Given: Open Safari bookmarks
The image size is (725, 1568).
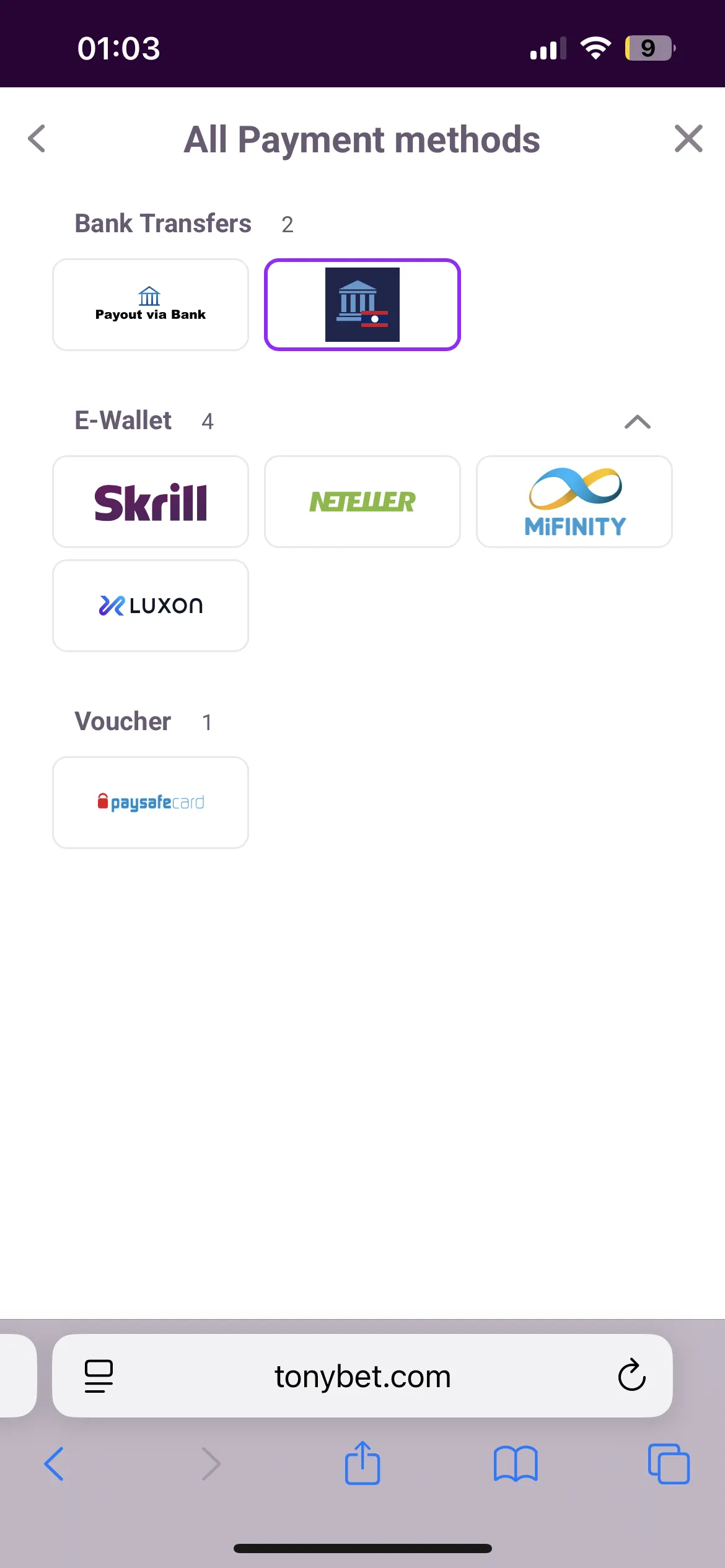Looking at the screenshot, I should [516, 1463].
